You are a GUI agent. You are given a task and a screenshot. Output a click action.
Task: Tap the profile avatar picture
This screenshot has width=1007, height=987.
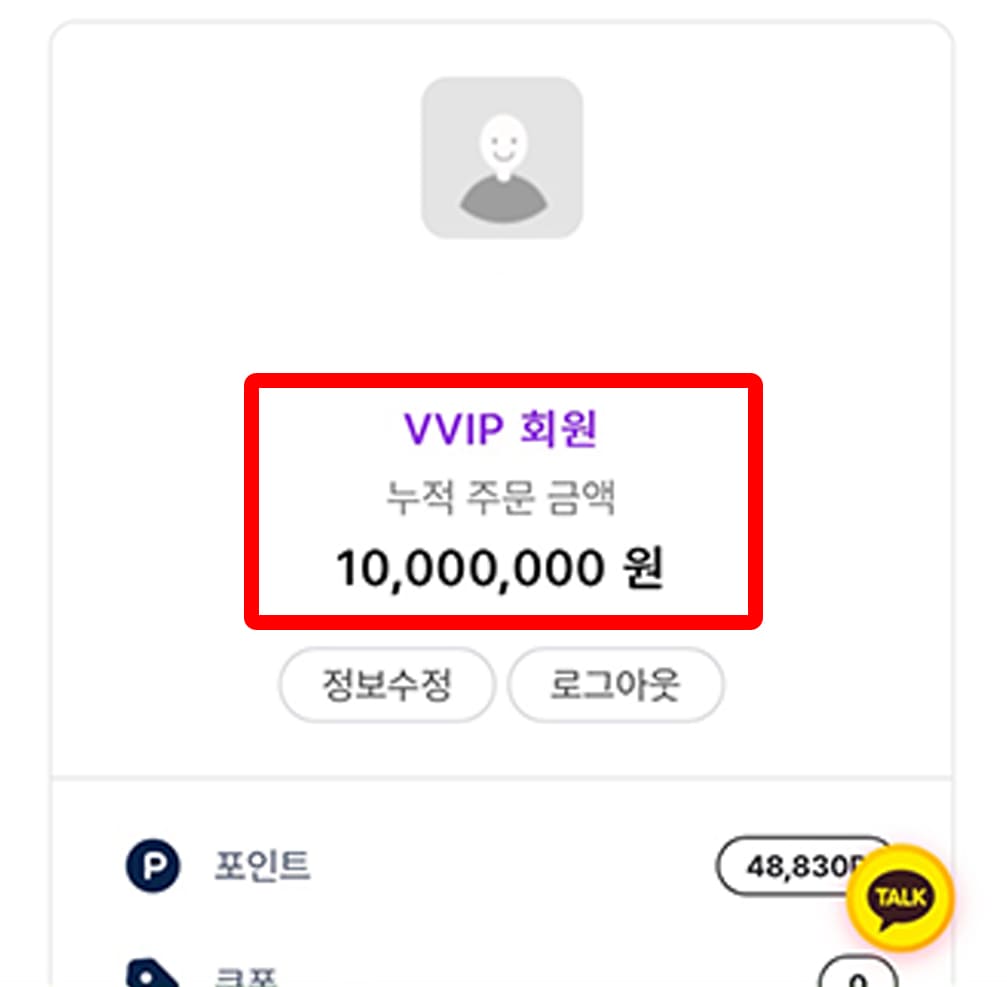pyautogui.click(x=502, y=158)
